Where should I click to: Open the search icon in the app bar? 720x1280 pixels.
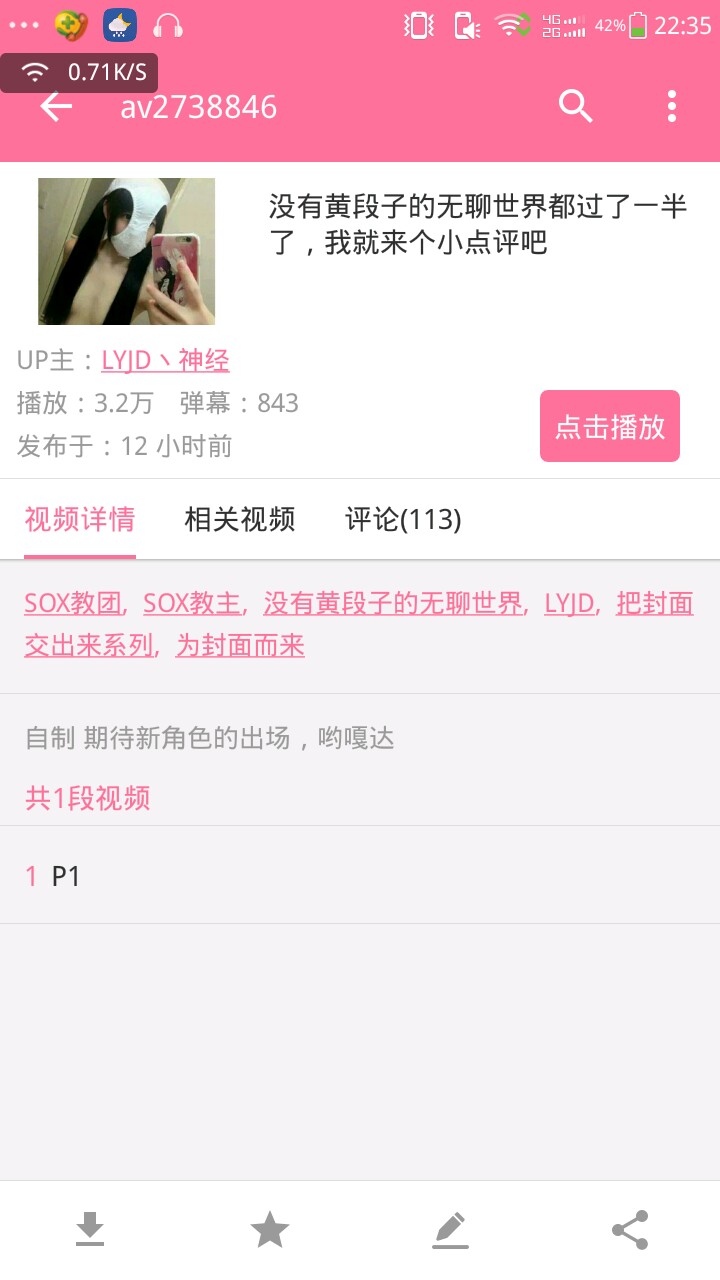coord(575,106)
